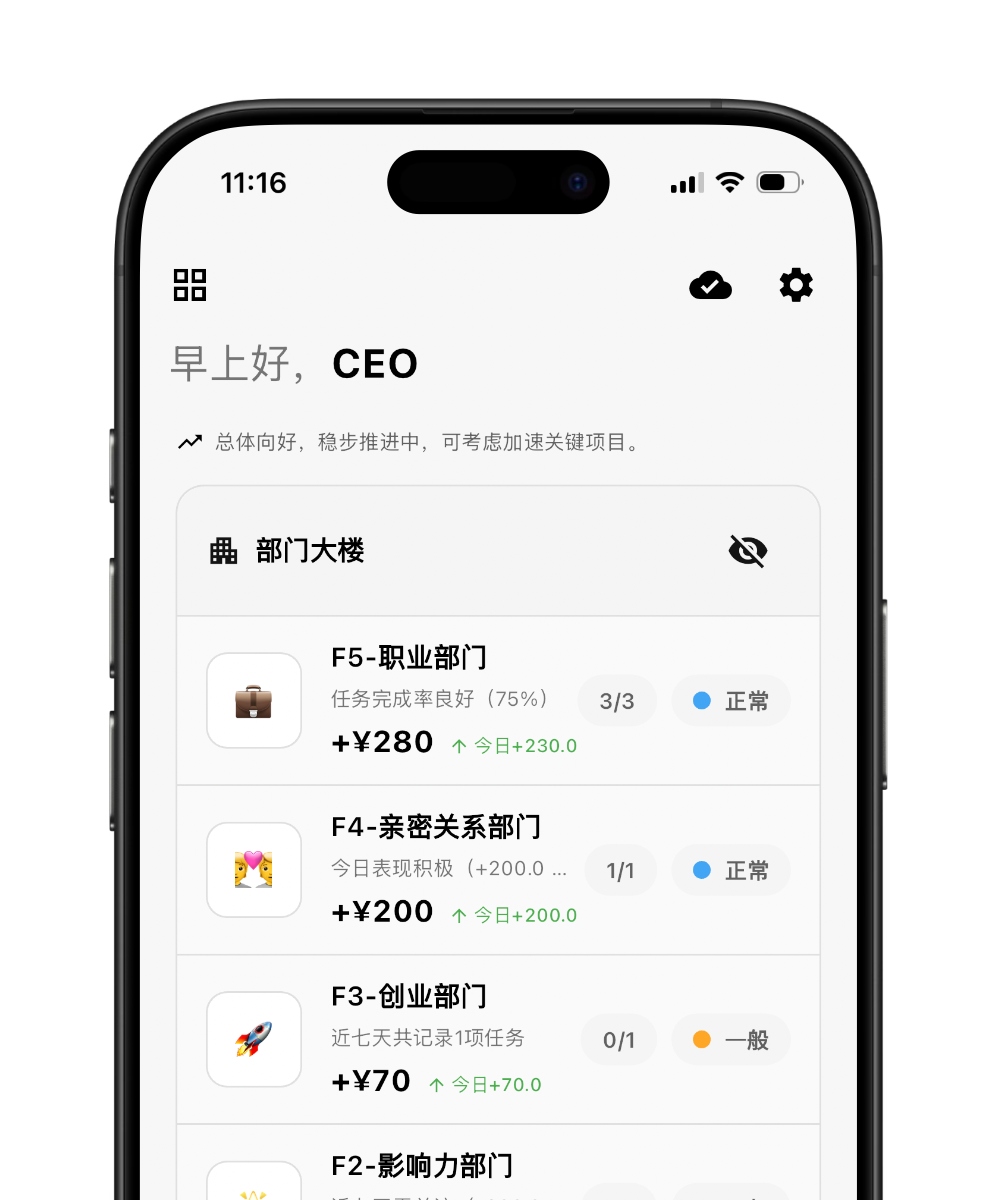Select the briefcase icon of F5-职业部门
Screen dimensions: 1000x1200
(254, 700)
